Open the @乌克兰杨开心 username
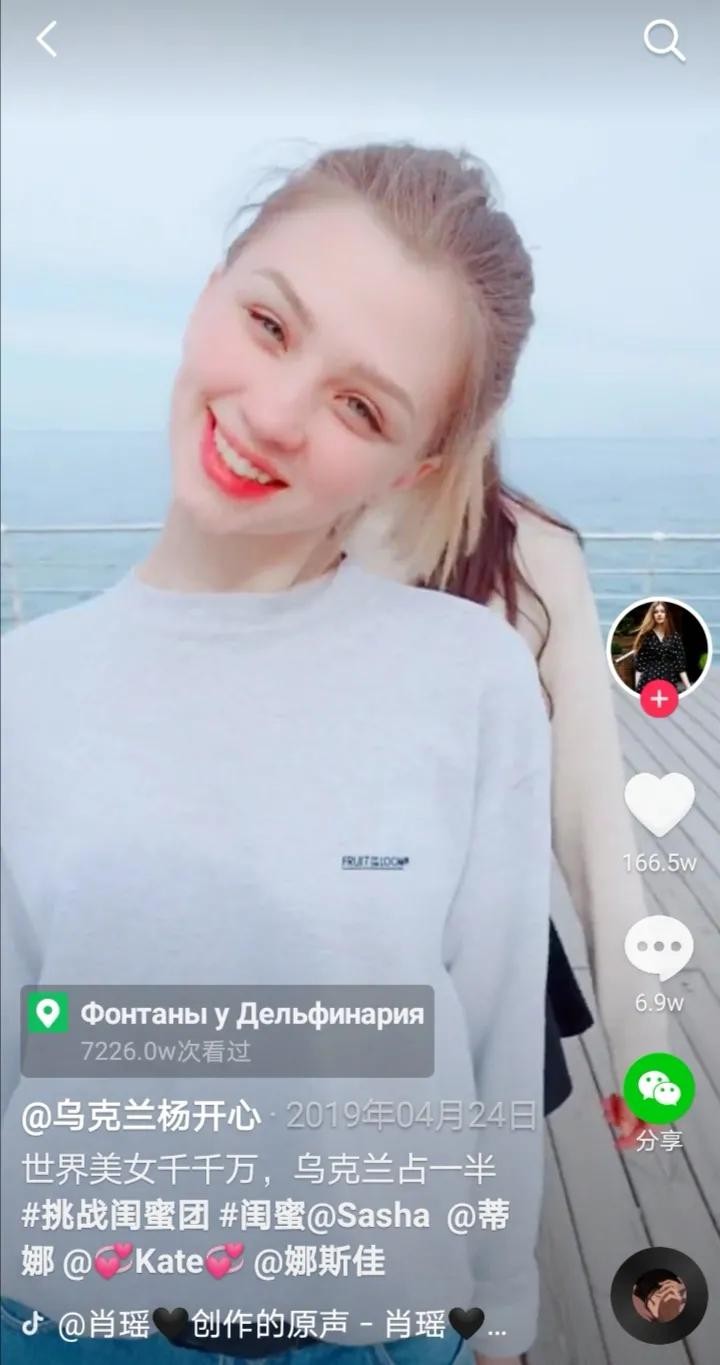720x1365 pixels. pos(141,1115)
